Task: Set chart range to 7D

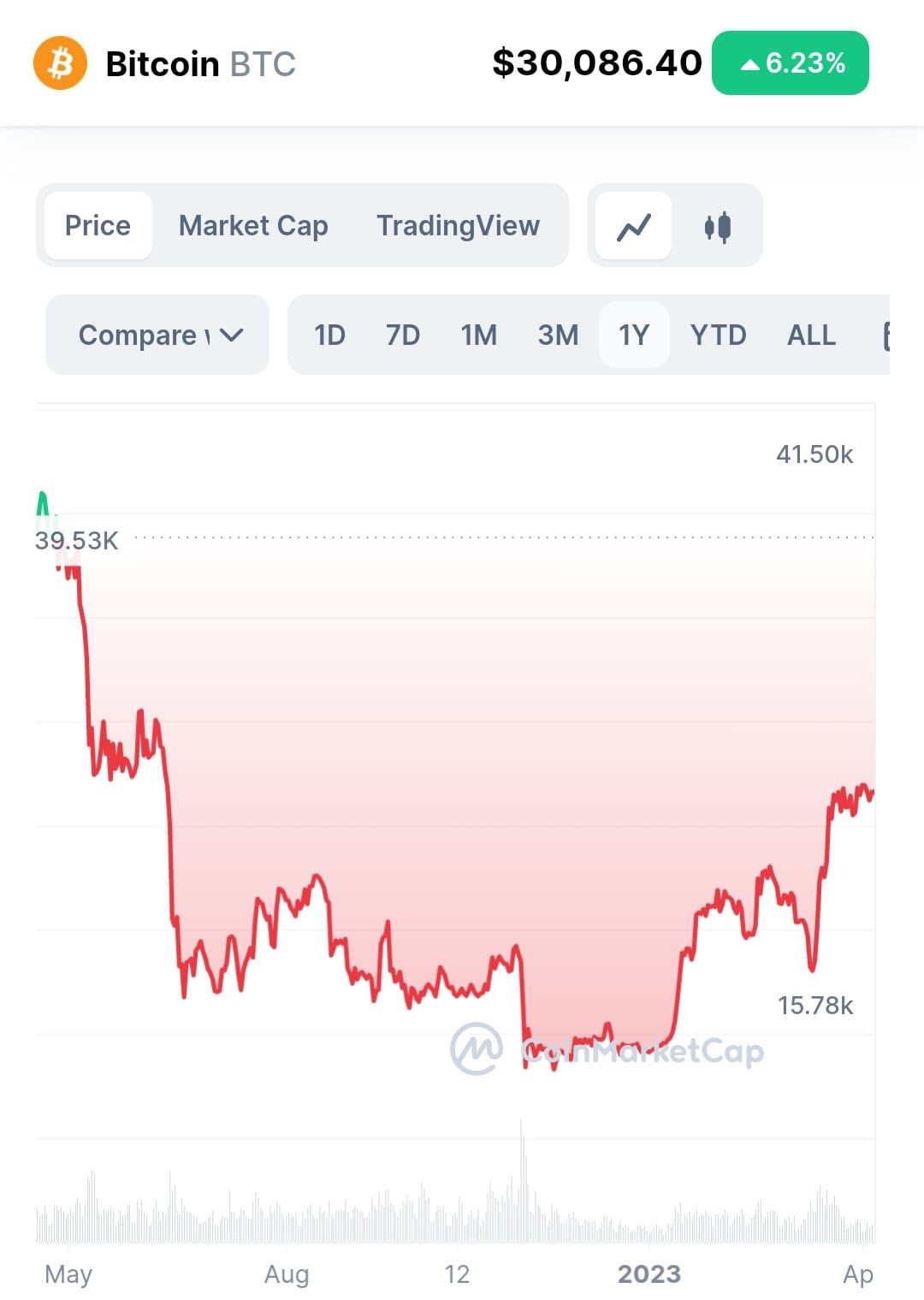Action: click(x=402, y=335)
